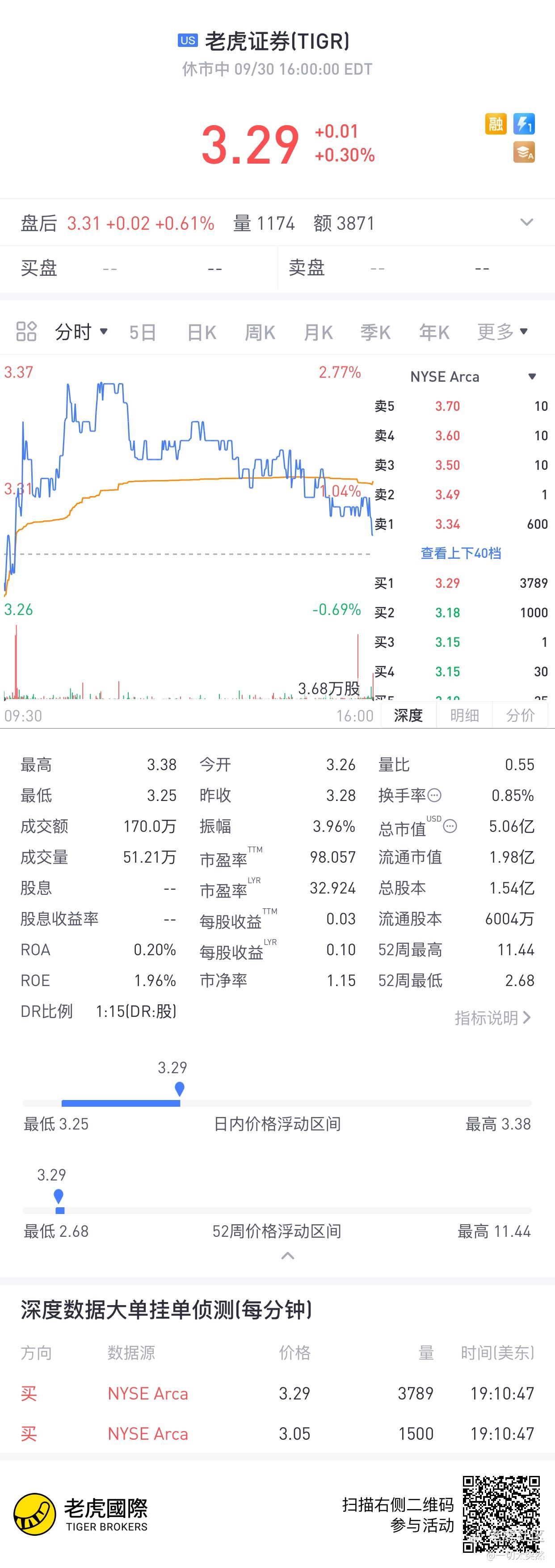The image size is (555, 1568).
Task: Open the 更多 chart options dropdown
Action: (x=502, y=332)
